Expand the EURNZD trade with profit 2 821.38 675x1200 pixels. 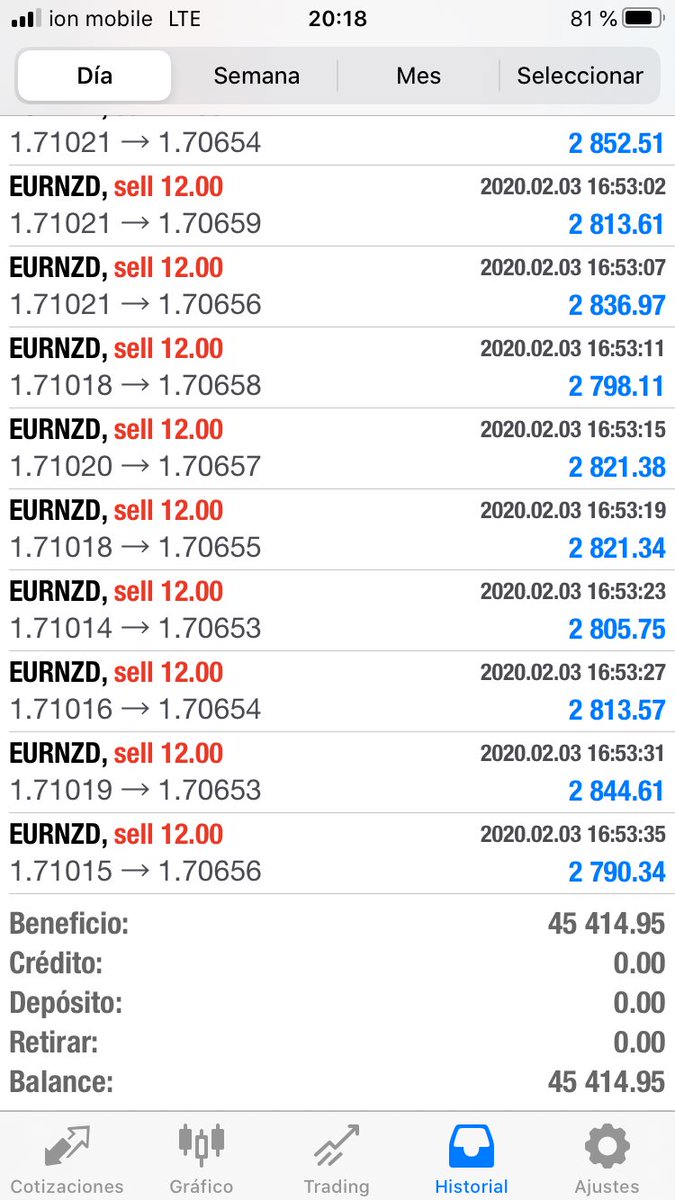point(337,448)
